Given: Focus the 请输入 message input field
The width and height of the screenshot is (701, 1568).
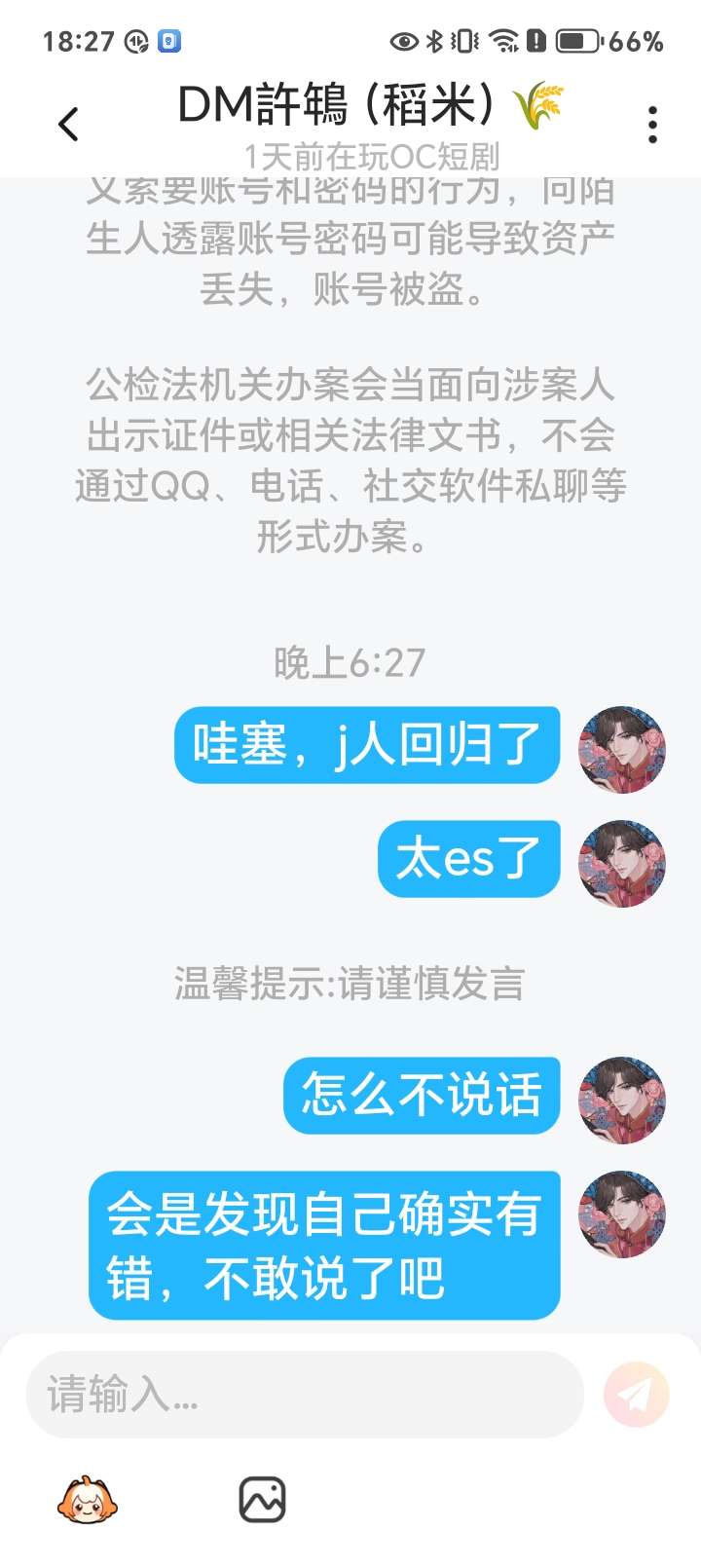Looking at the screenshot, I should [x=304, y=1395].
